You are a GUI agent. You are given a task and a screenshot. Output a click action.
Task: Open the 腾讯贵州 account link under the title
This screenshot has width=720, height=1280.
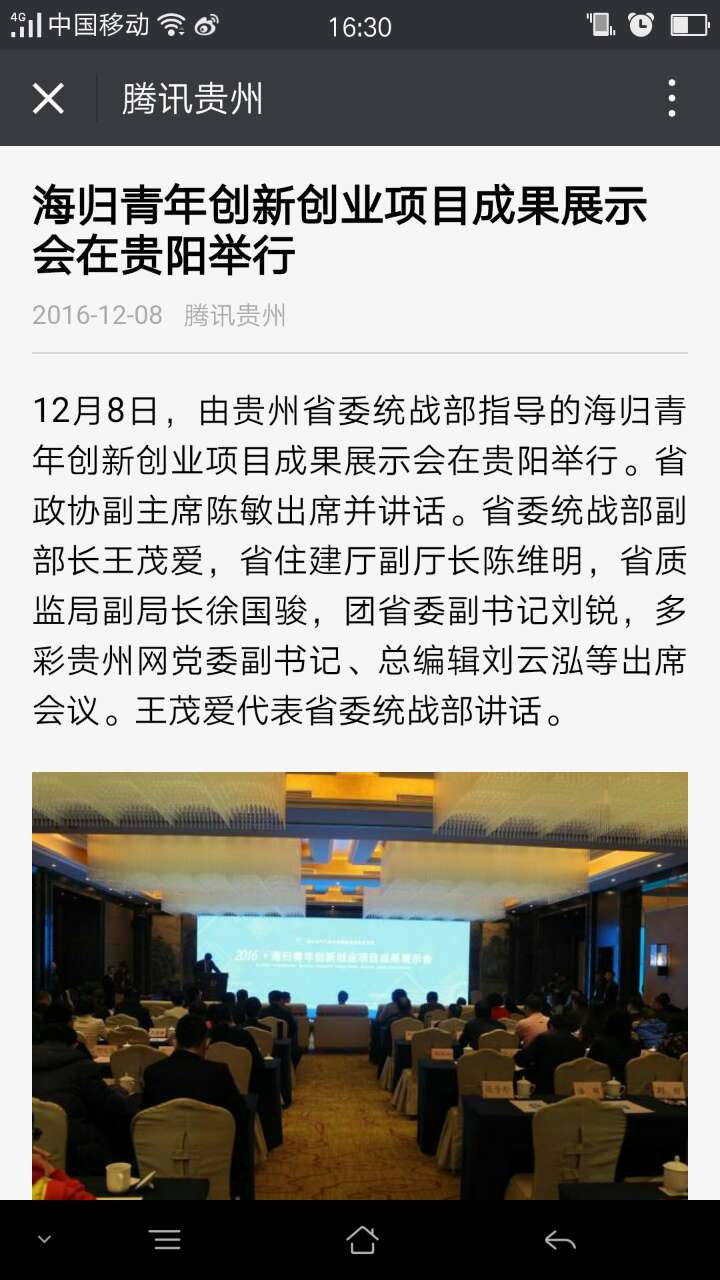click(235, 316)
